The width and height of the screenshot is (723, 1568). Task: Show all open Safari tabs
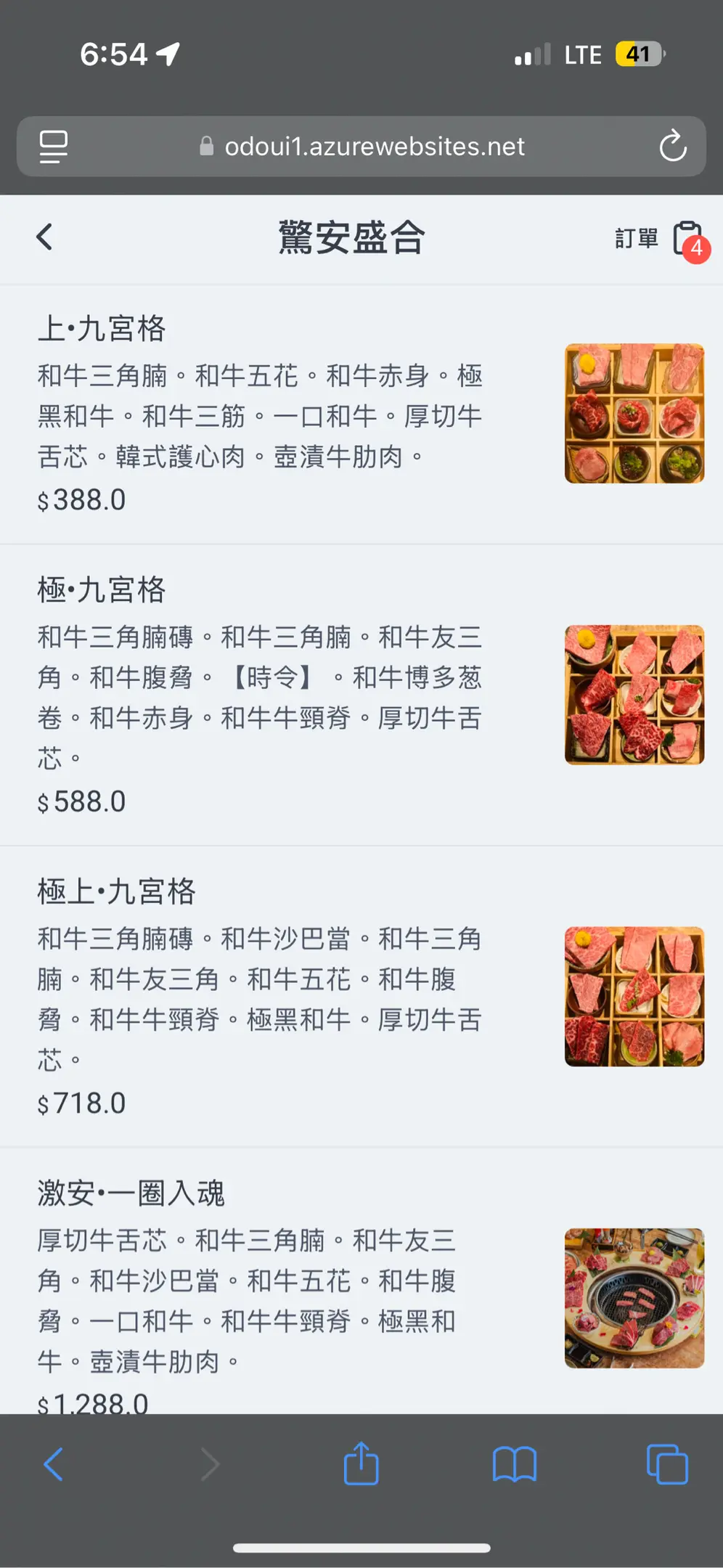click(x=666, y=1464)
